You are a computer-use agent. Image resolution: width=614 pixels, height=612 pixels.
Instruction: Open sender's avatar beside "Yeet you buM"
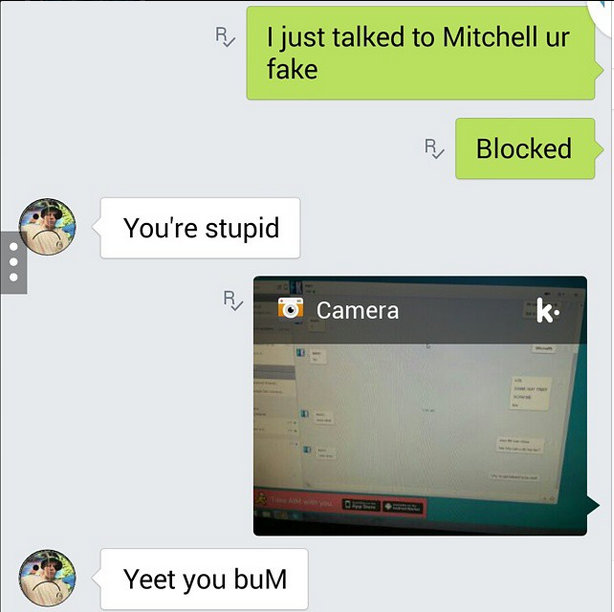pyautogui.click(x=48, y=577)
